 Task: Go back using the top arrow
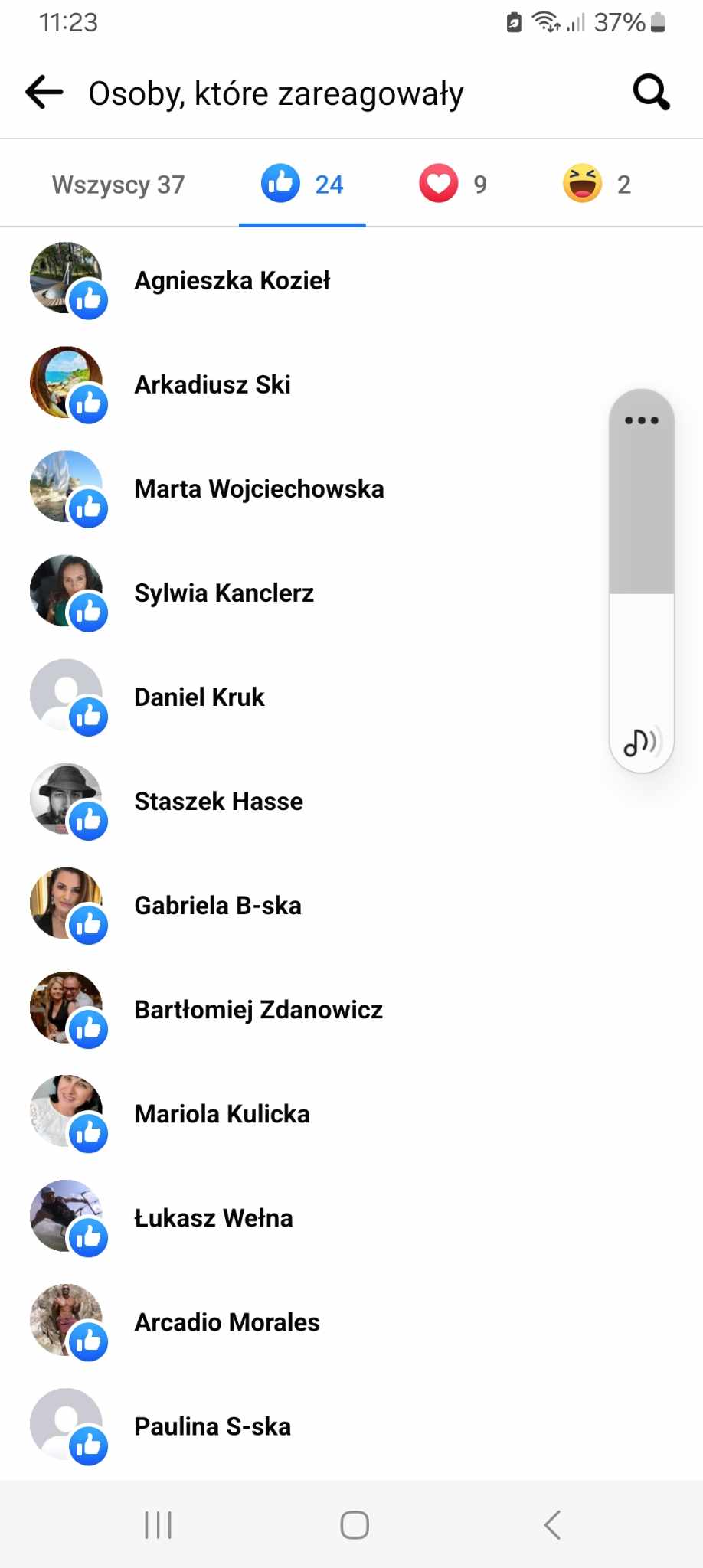[x=44, y=93]
